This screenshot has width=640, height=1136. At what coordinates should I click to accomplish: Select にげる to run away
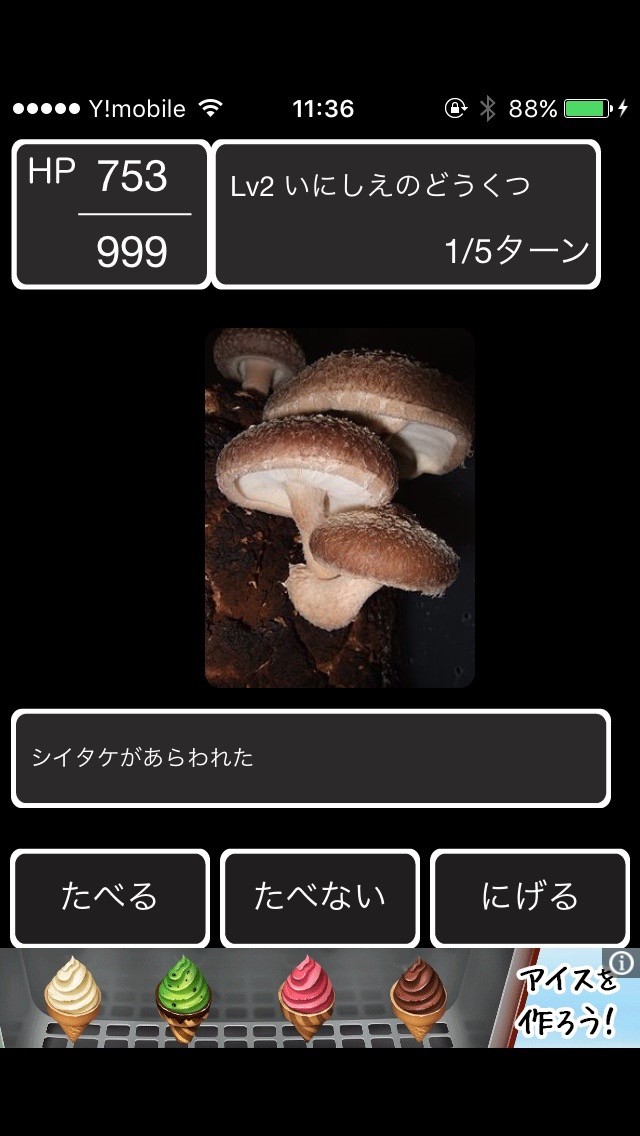pyautogui.click(x=529, y=897)
